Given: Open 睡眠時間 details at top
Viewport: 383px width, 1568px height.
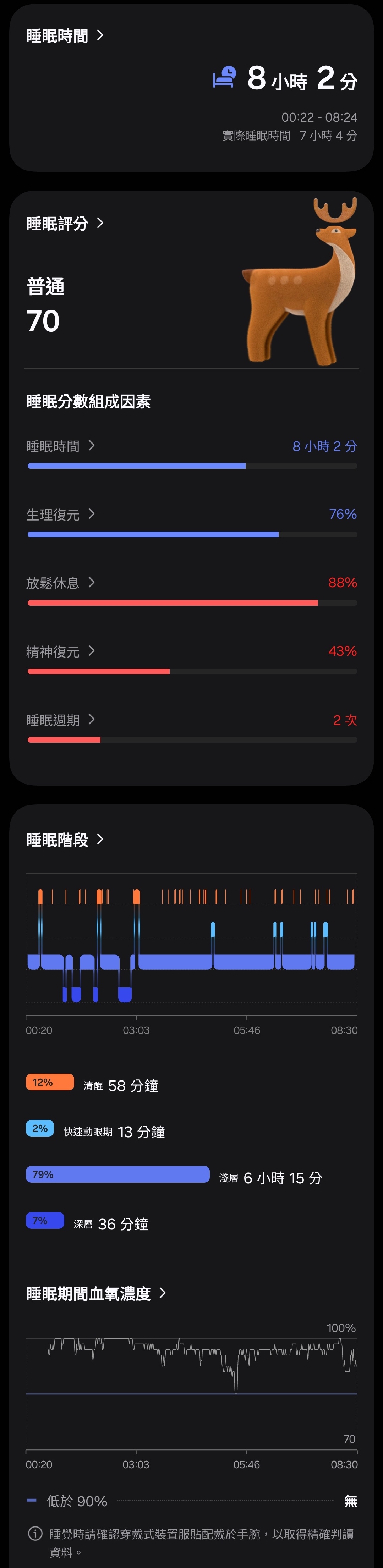Looking at the screenshot, I should pos(65,36).
